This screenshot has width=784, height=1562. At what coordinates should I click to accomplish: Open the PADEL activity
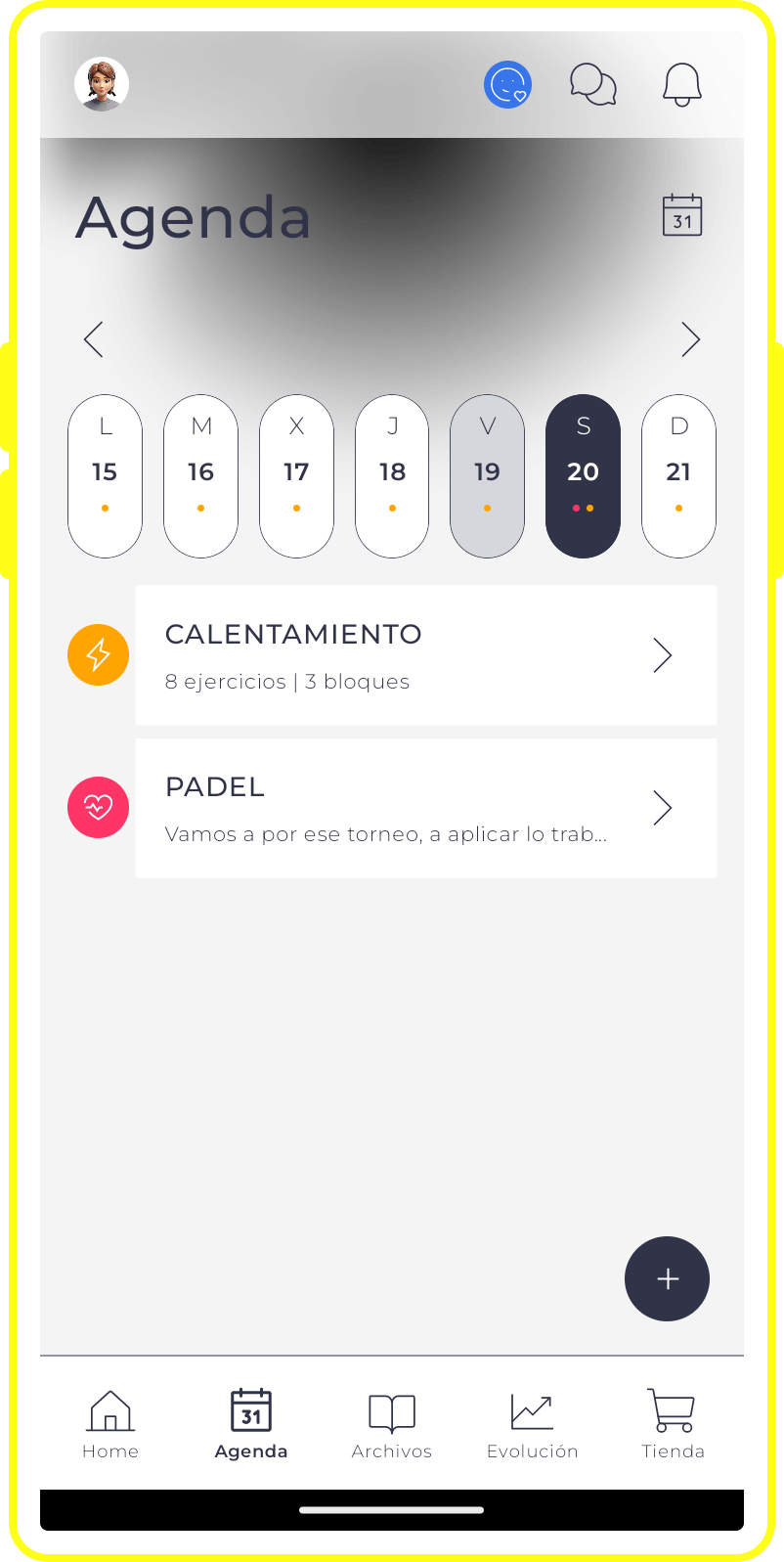click(x=425, y=808)
